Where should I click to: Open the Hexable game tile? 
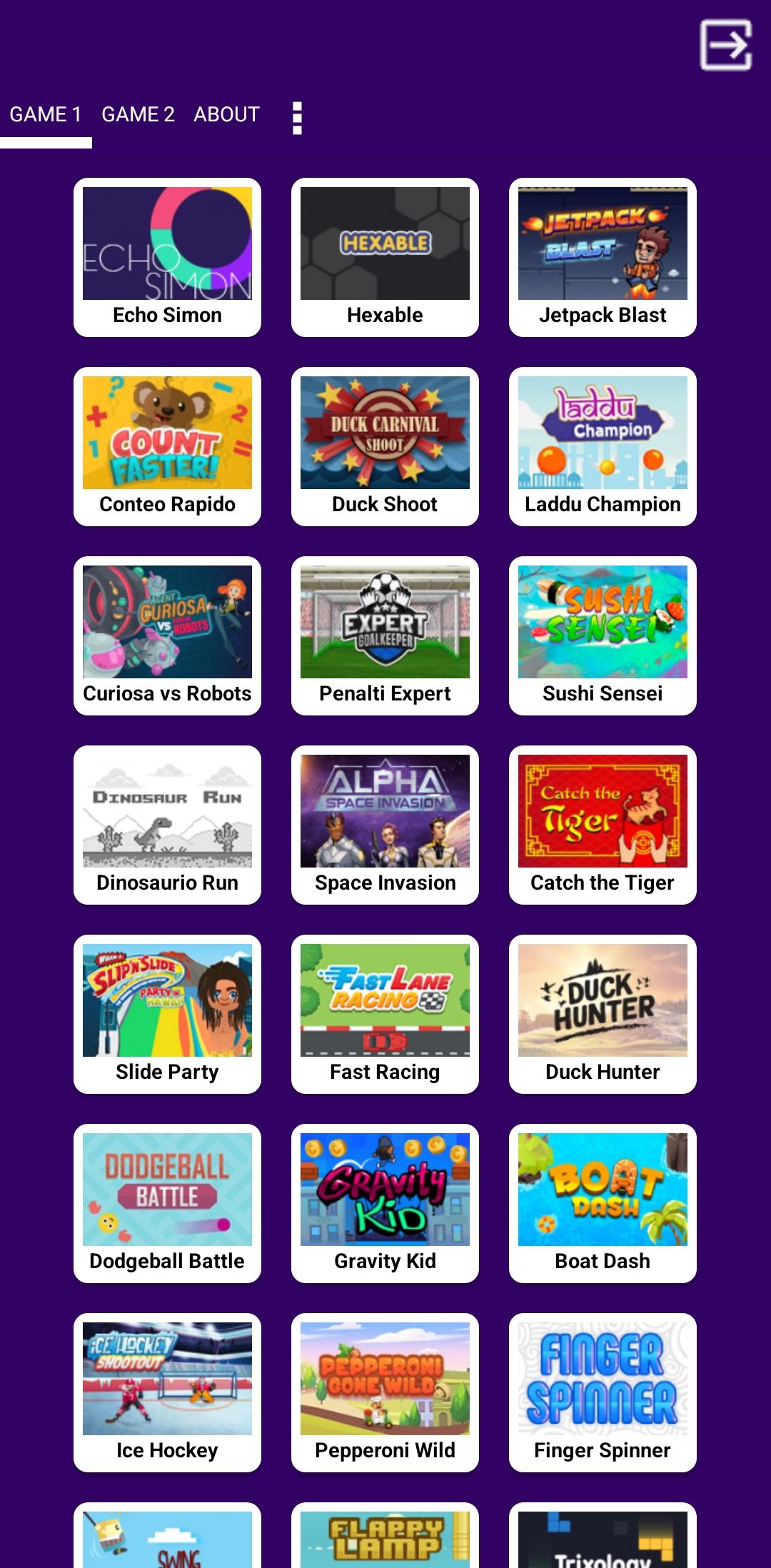coord(385,257)
